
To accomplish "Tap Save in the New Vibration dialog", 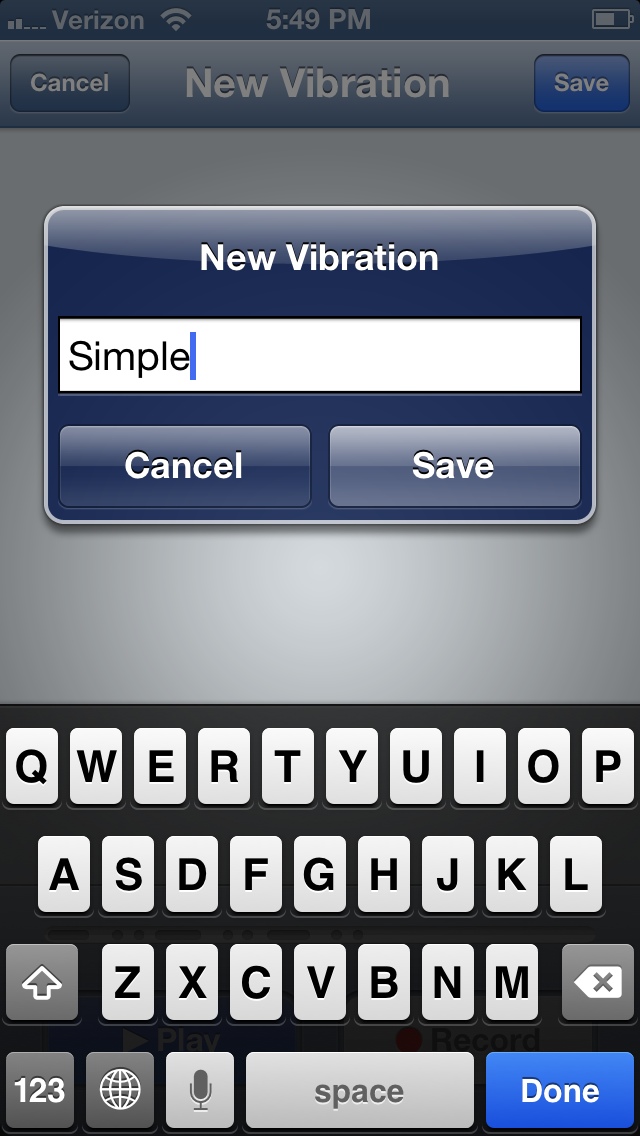I will click(x=454, y=466).
